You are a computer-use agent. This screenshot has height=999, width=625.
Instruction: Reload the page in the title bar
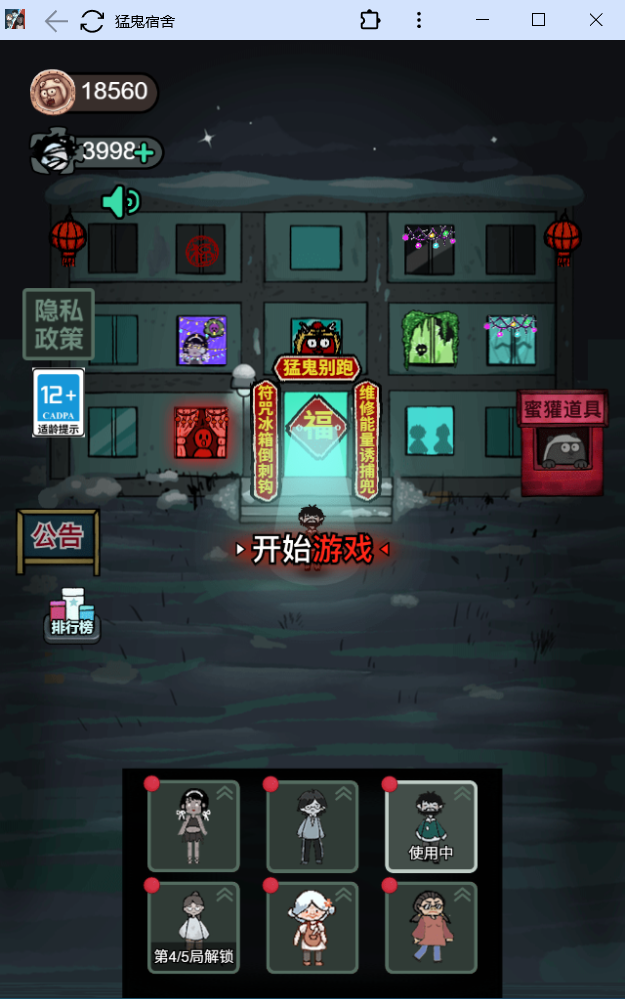(92, 20)
